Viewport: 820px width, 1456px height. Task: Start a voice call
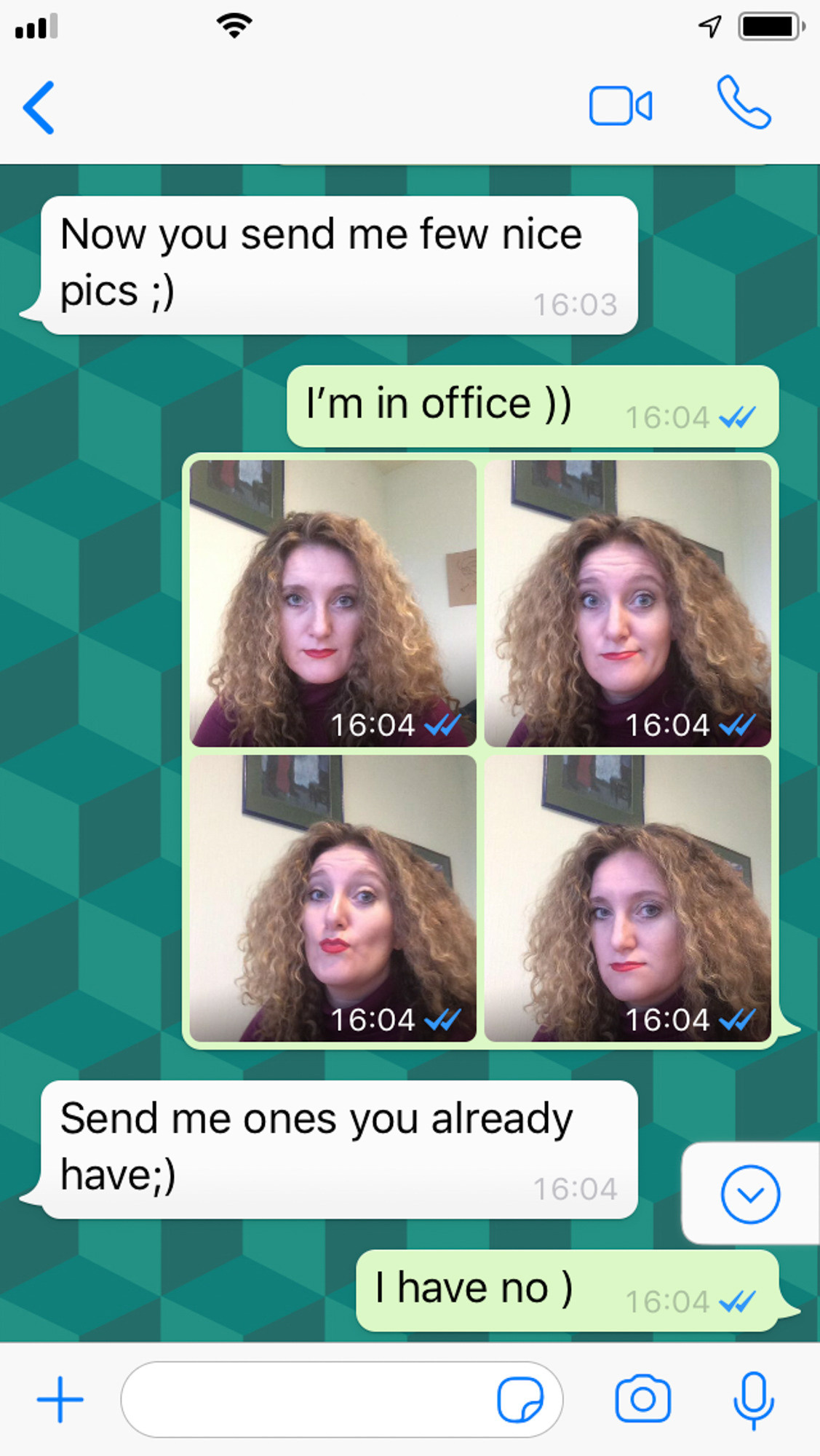pos(744,103)
